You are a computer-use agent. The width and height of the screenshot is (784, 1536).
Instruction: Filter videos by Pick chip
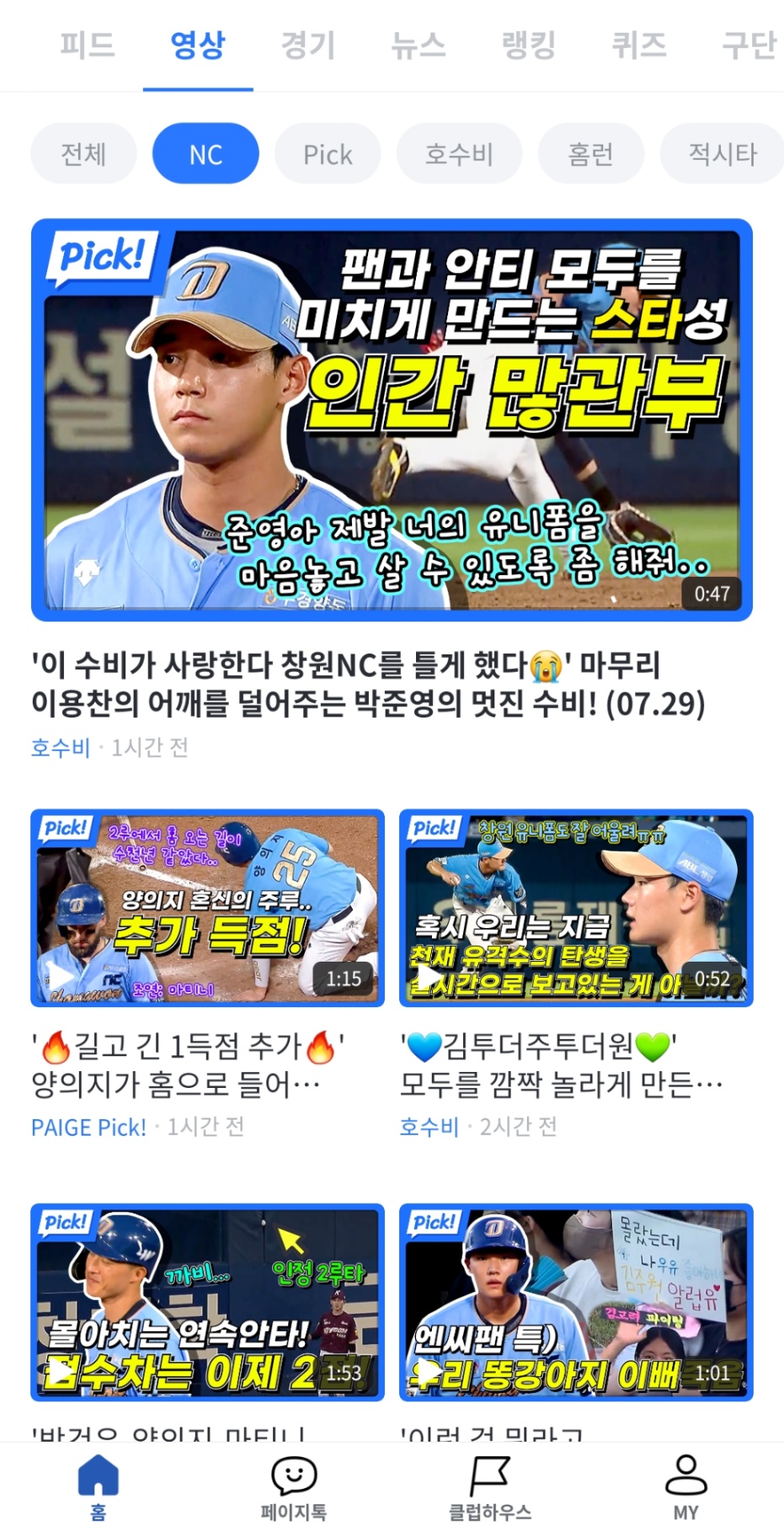pos(328,154)
